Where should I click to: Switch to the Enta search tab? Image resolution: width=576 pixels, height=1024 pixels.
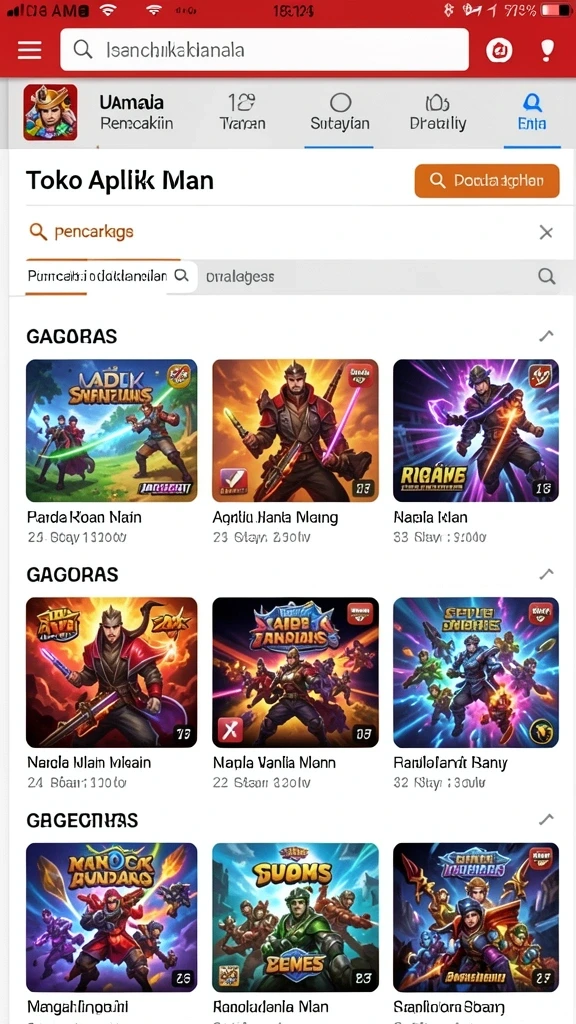(x=532, y=113)
